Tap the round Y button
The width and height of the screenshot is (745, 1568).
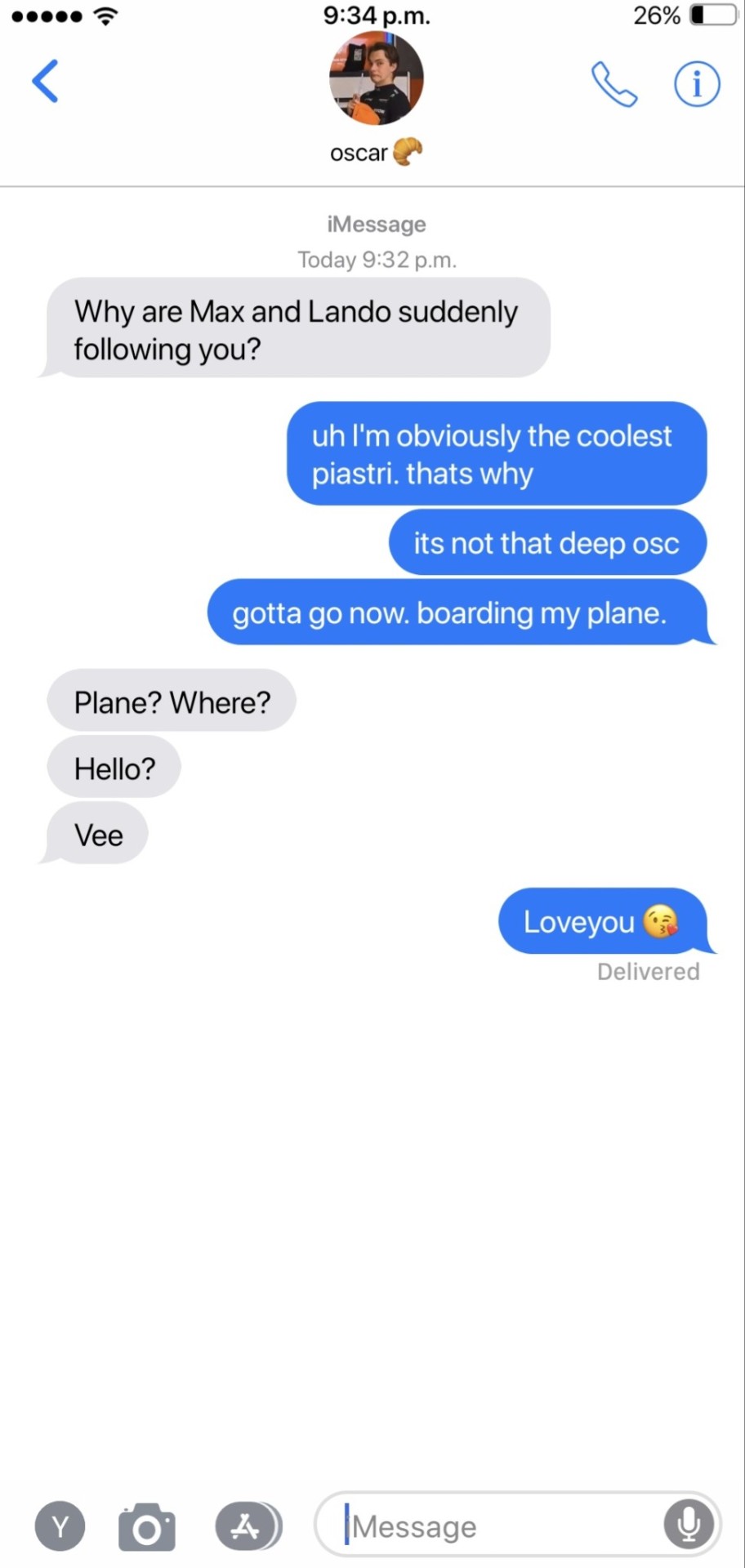point(60,1526)
